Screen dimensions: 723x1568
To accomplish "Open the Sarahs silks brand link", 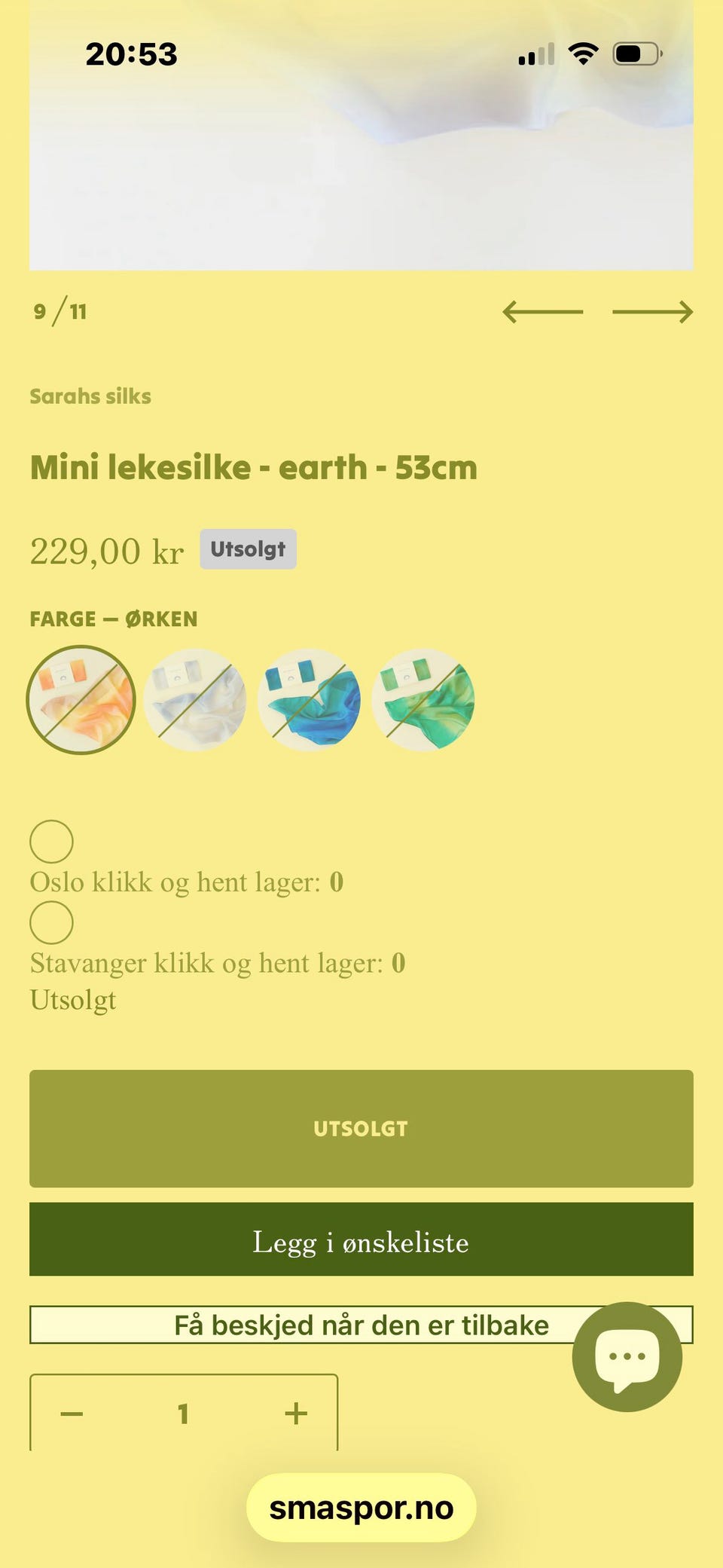I will (90, 396).
